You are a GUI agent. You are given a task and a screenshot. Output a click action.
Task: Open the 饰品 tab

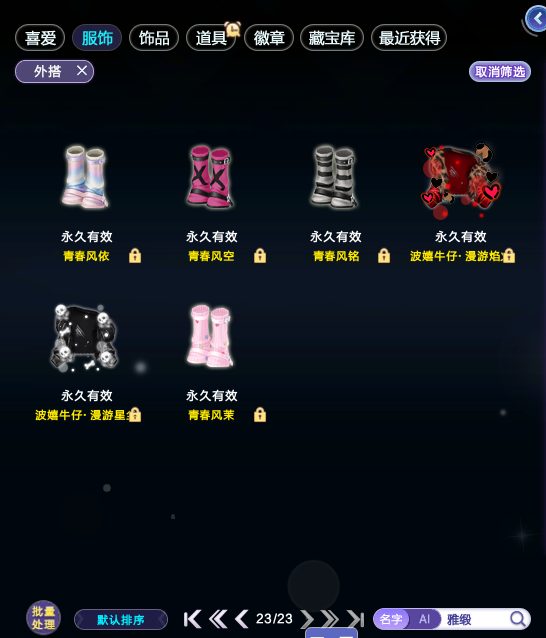[154, 38]
